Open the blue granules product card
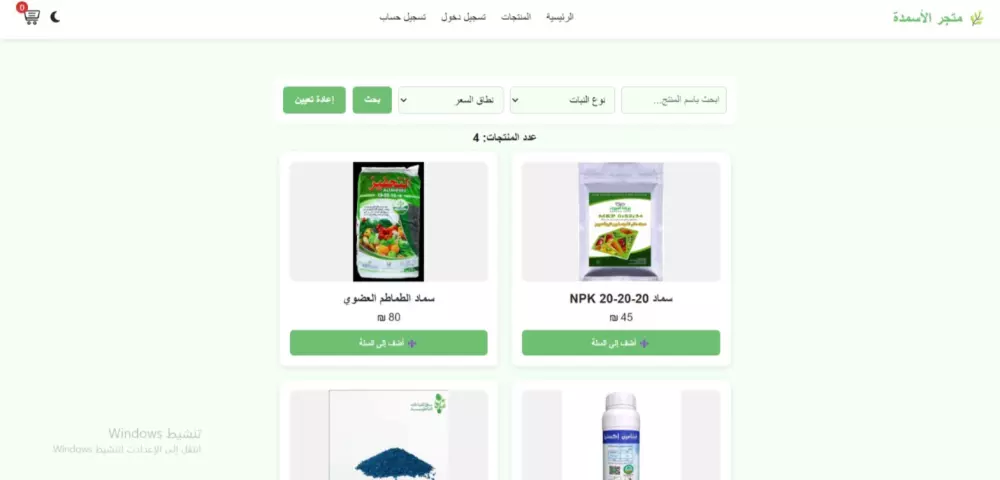The width and height of the screenshot is (1000, 480). 388,435
